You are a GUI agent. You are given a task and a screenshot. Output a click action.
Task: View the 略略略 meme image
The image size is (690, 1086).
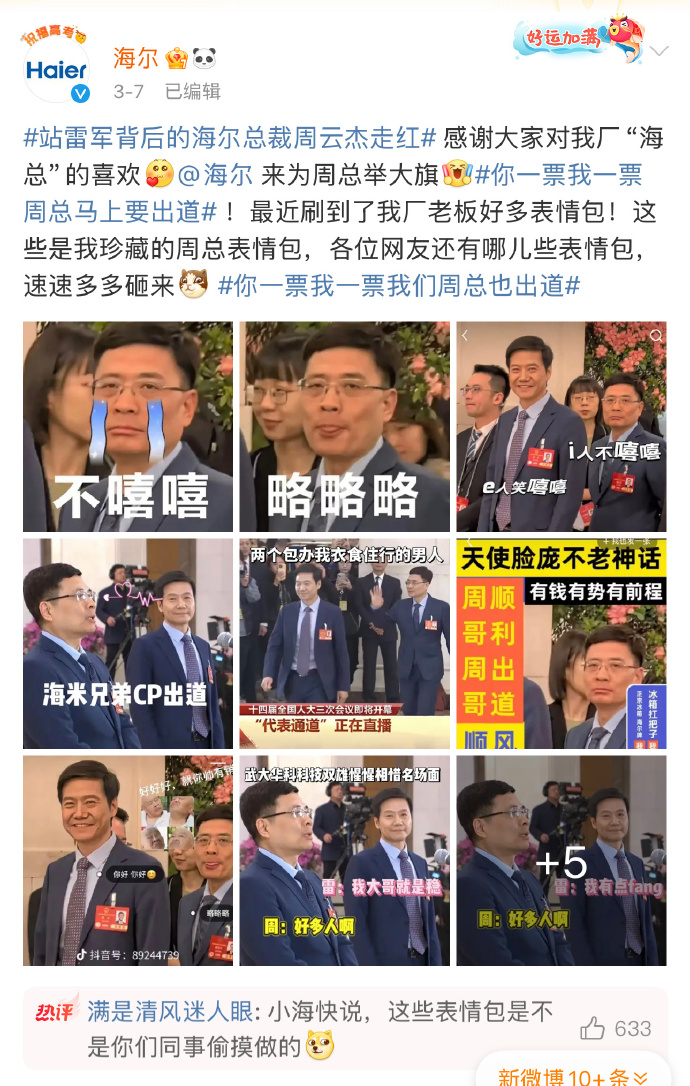point(344,427)
